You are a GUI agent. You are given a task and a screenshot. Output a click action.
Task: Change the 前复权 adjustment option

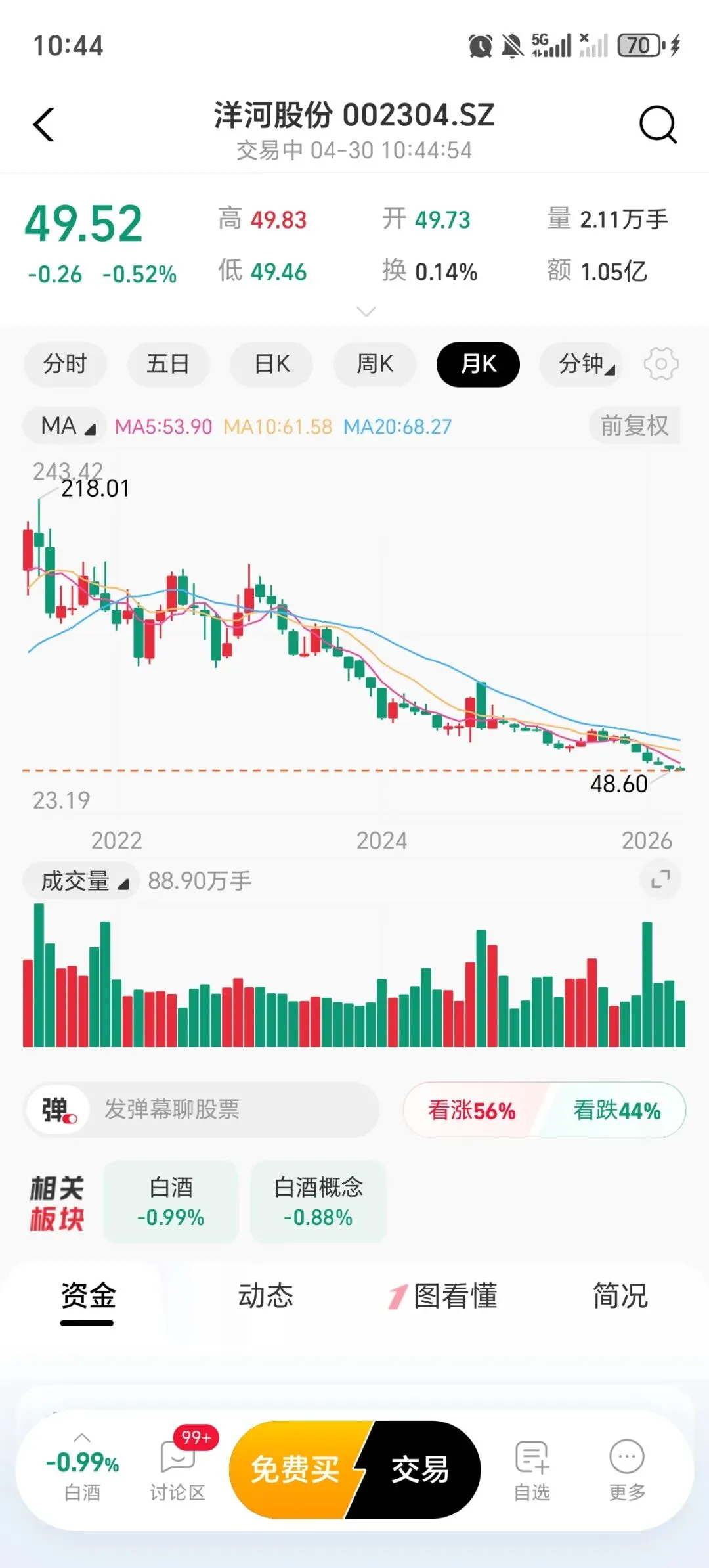[x=634, y=426]
